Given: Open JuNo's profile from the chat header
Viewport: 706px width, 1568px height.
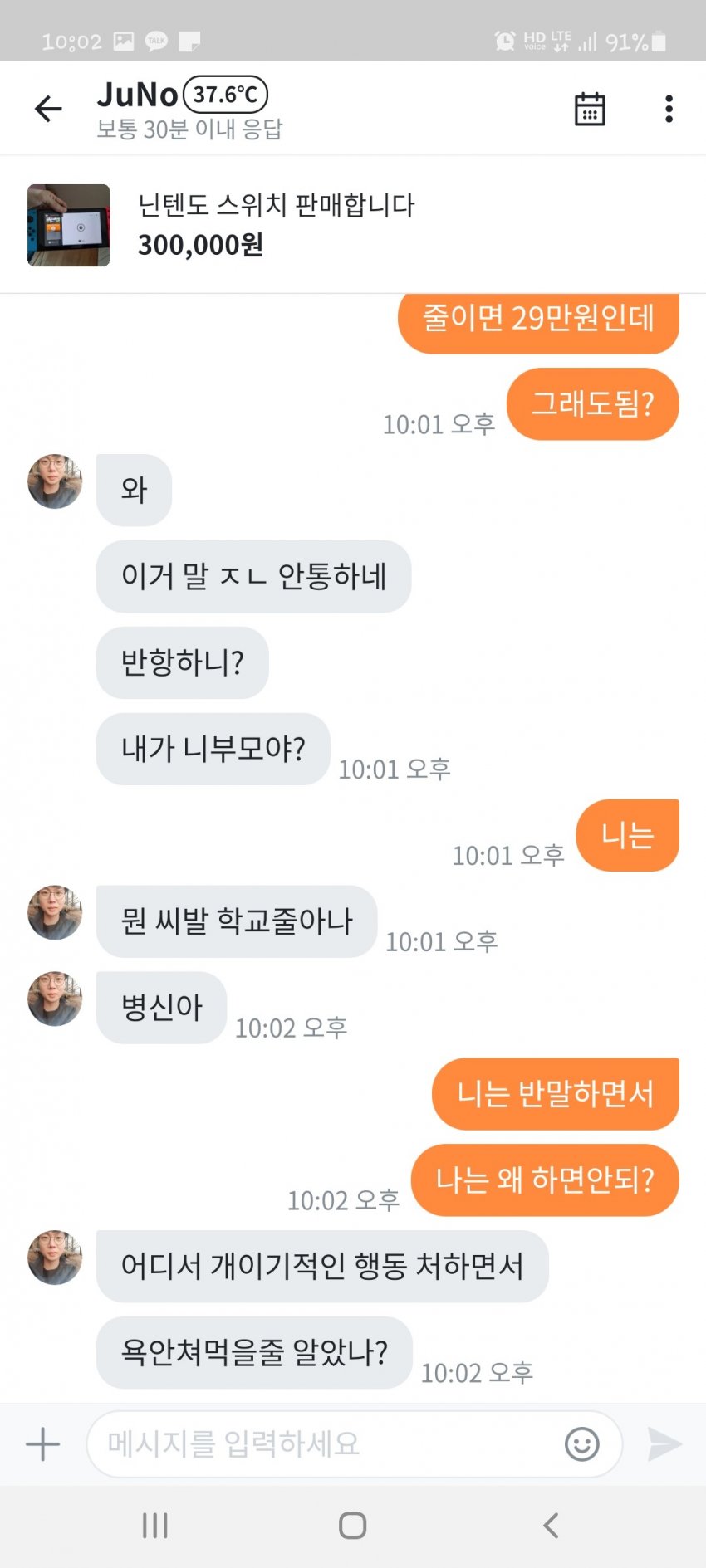Looking at the screenshot, I should pyautogui.click(x=138, y=95).
